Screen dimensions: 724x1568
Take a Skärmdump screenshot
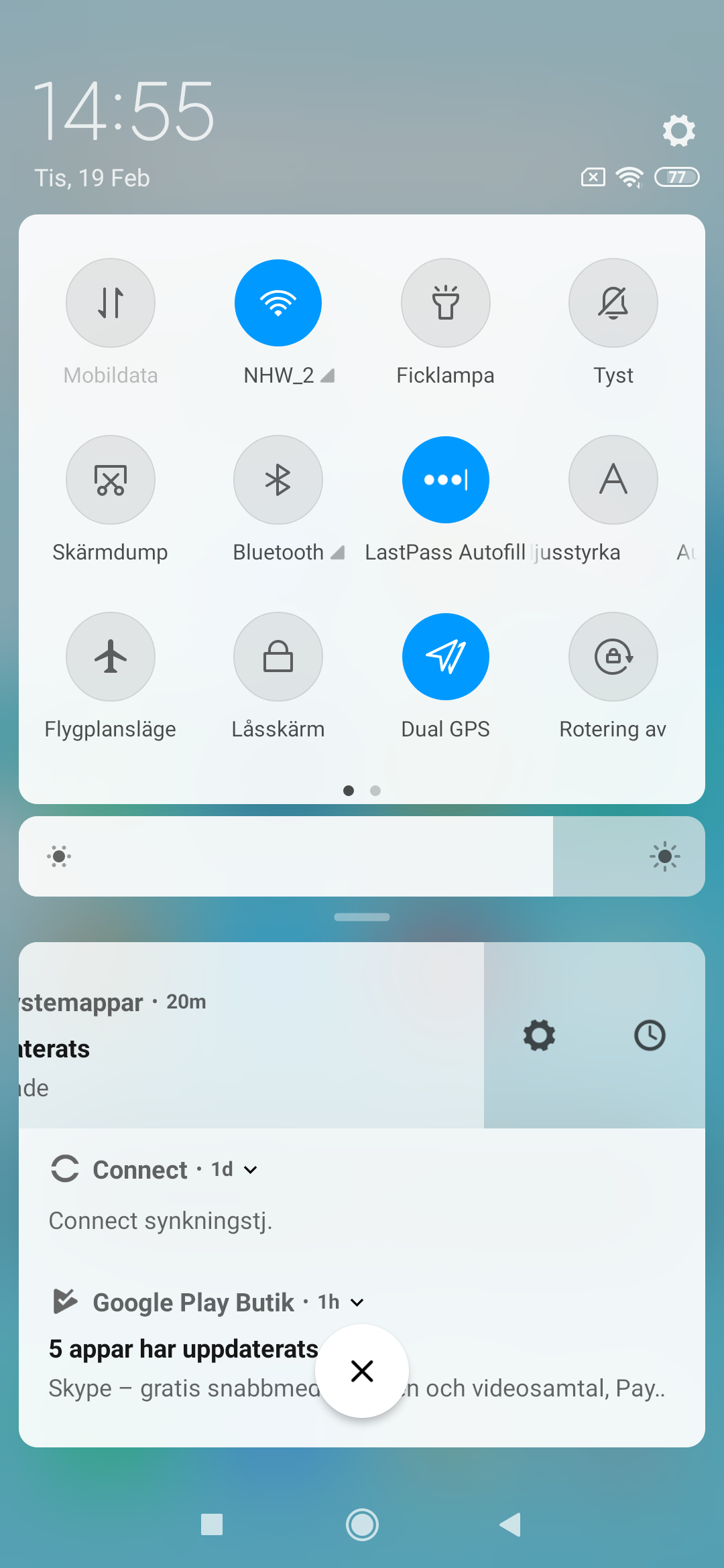click(111, 480)
